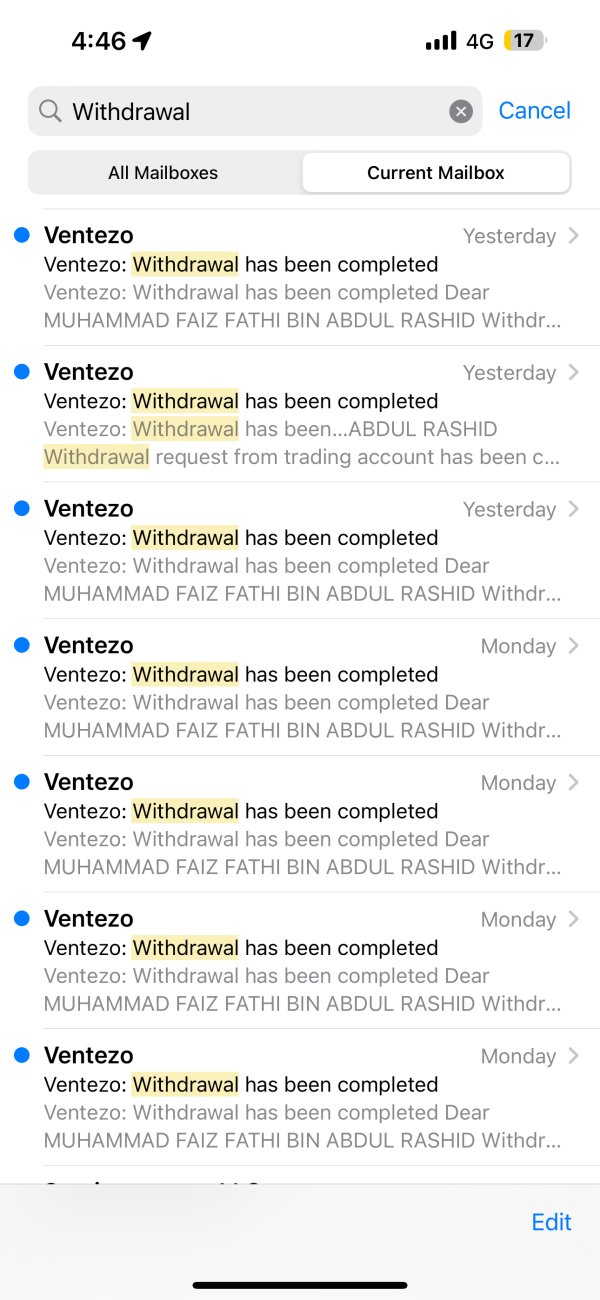Clear the Withdrawal search text

460,111
